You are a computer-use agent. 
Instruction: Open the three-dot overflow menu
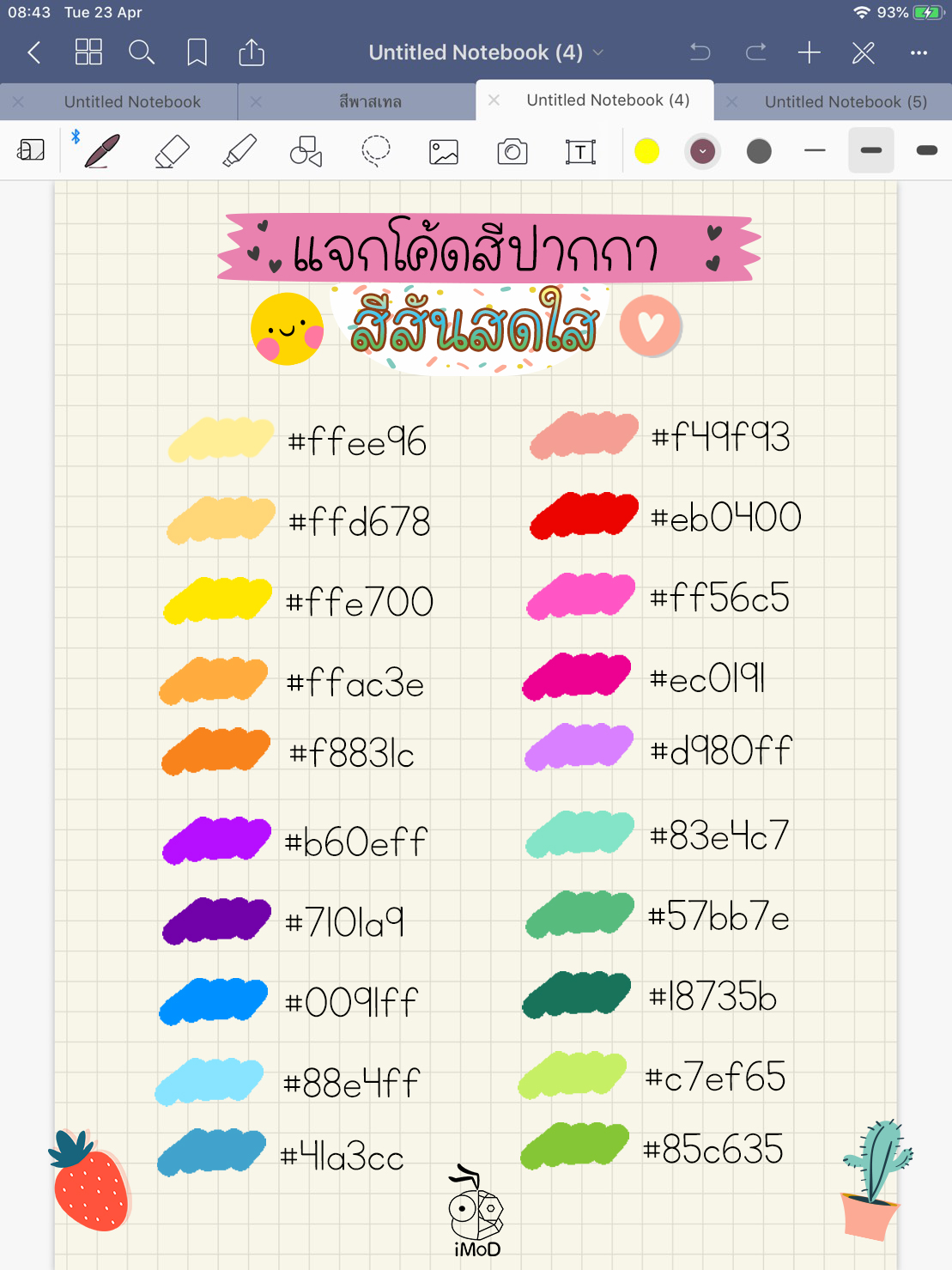tap(919, 53)
